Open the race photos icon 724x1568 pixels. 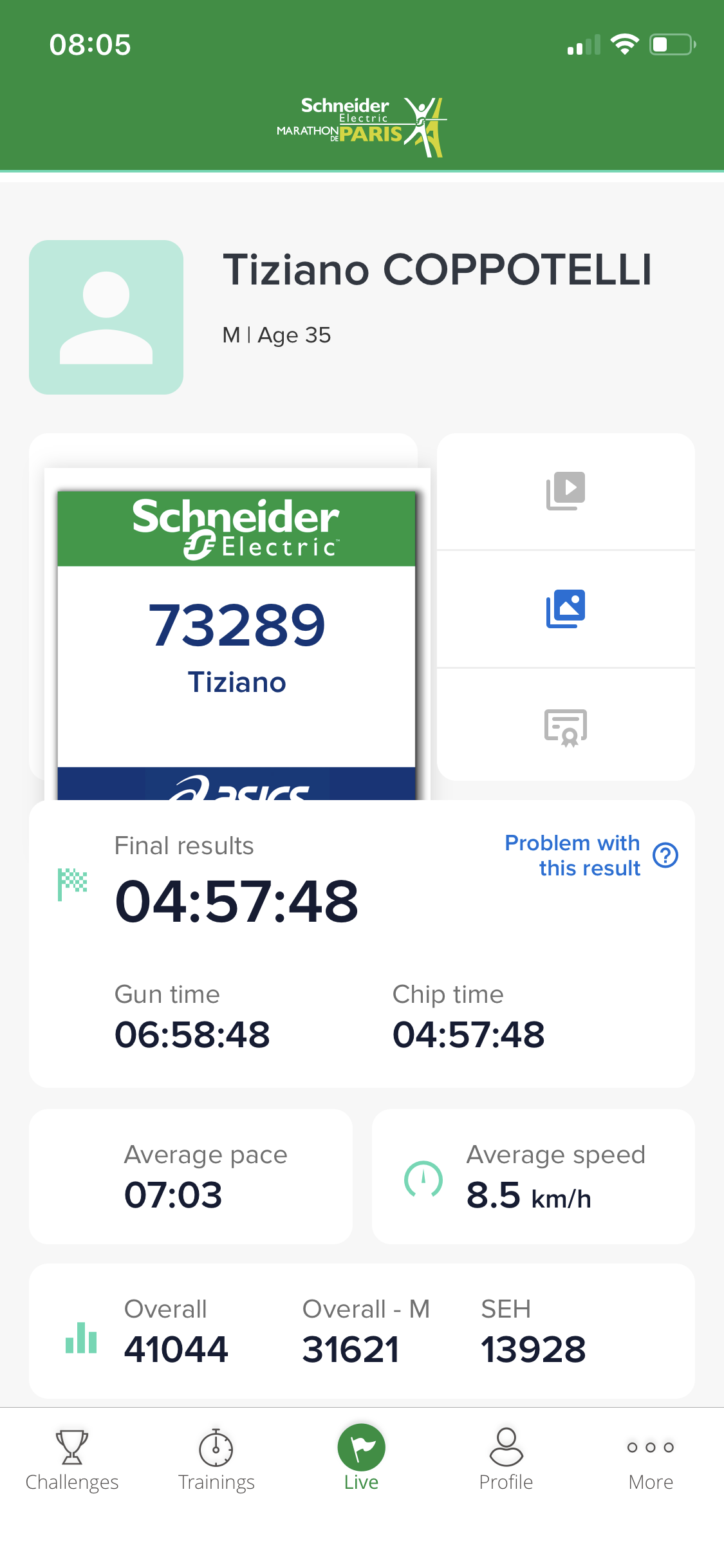click(x=565, y=609)
